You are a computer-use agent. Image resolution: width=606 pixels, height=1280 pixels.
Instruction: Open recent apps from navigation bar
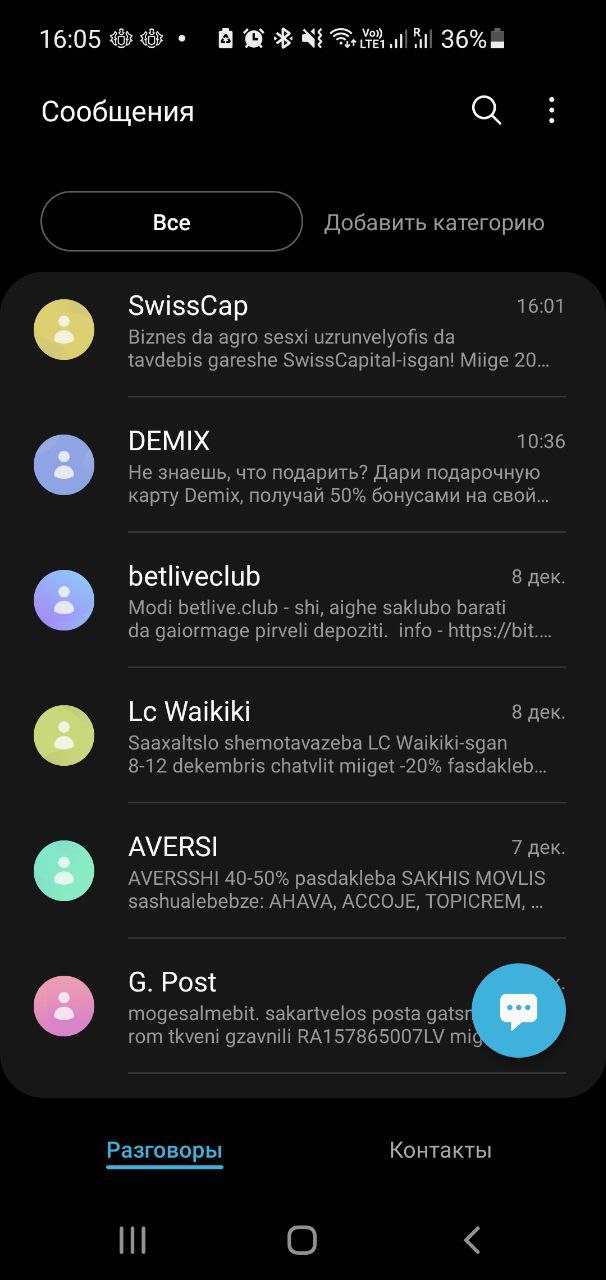pos(132,1240)
